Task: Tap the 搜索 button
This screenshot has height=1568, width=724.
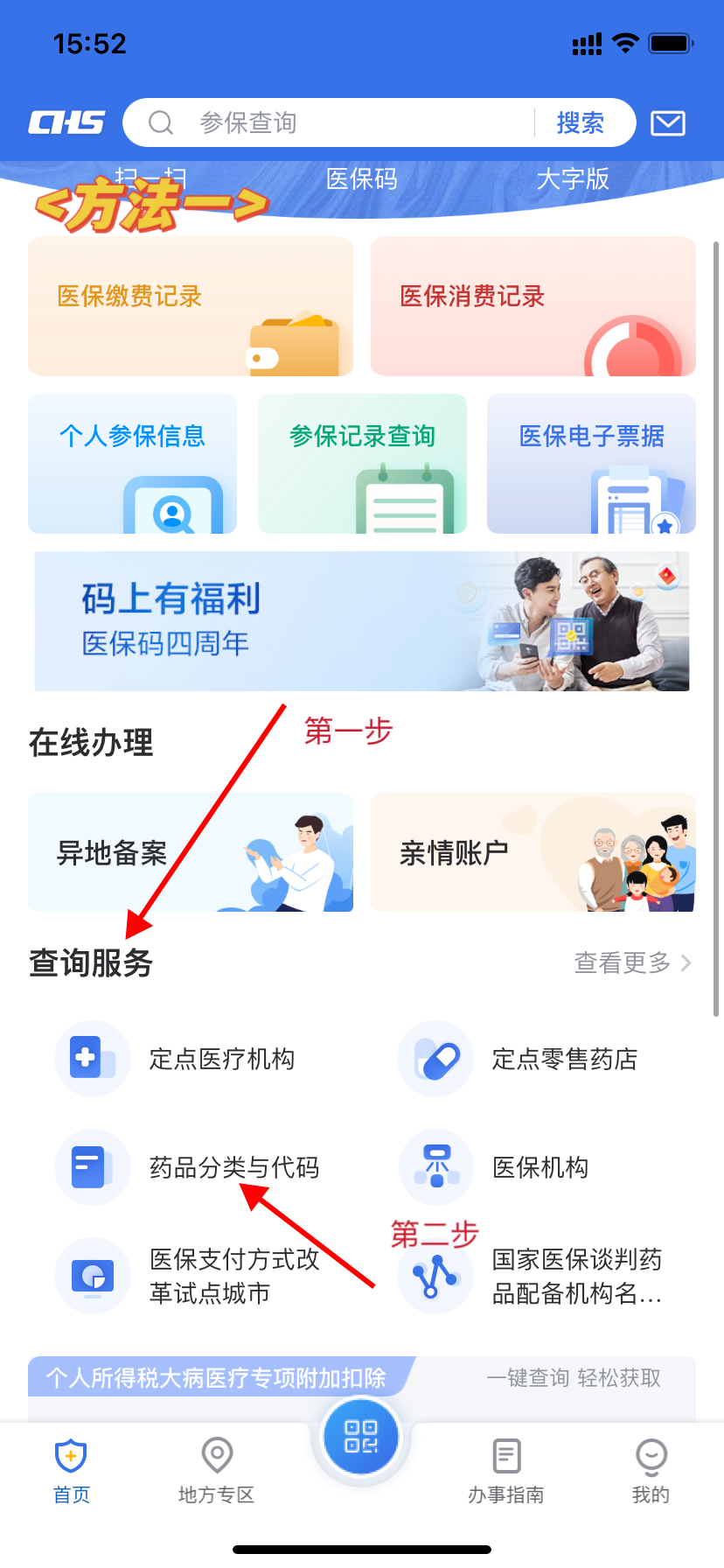Action: [581, 123]
